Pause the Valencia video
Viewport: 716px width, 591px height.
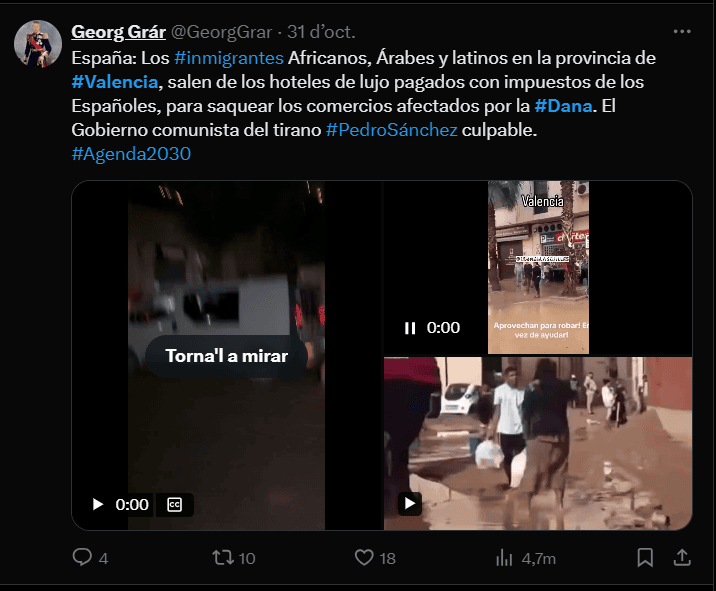(x=409, y=328)
